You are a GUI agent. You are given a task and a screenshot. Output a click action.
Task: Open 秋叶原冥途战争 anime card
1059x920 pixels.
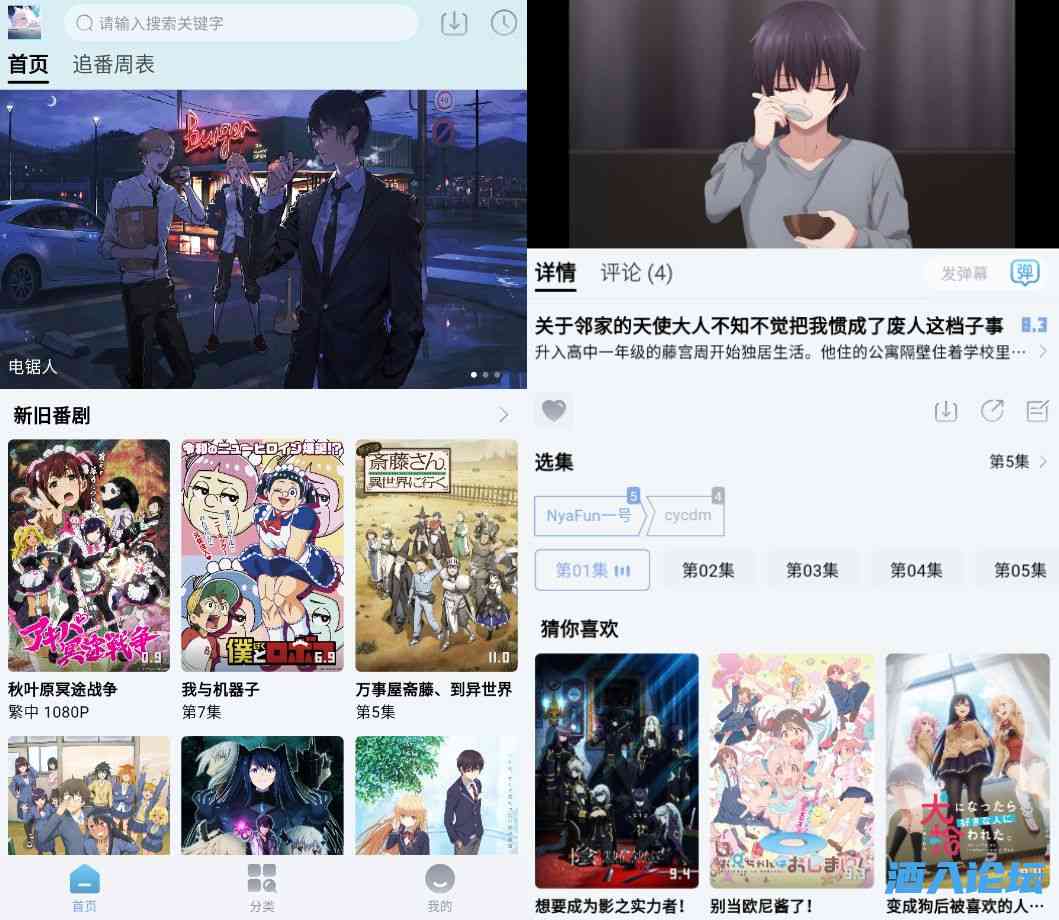point(89,555)
